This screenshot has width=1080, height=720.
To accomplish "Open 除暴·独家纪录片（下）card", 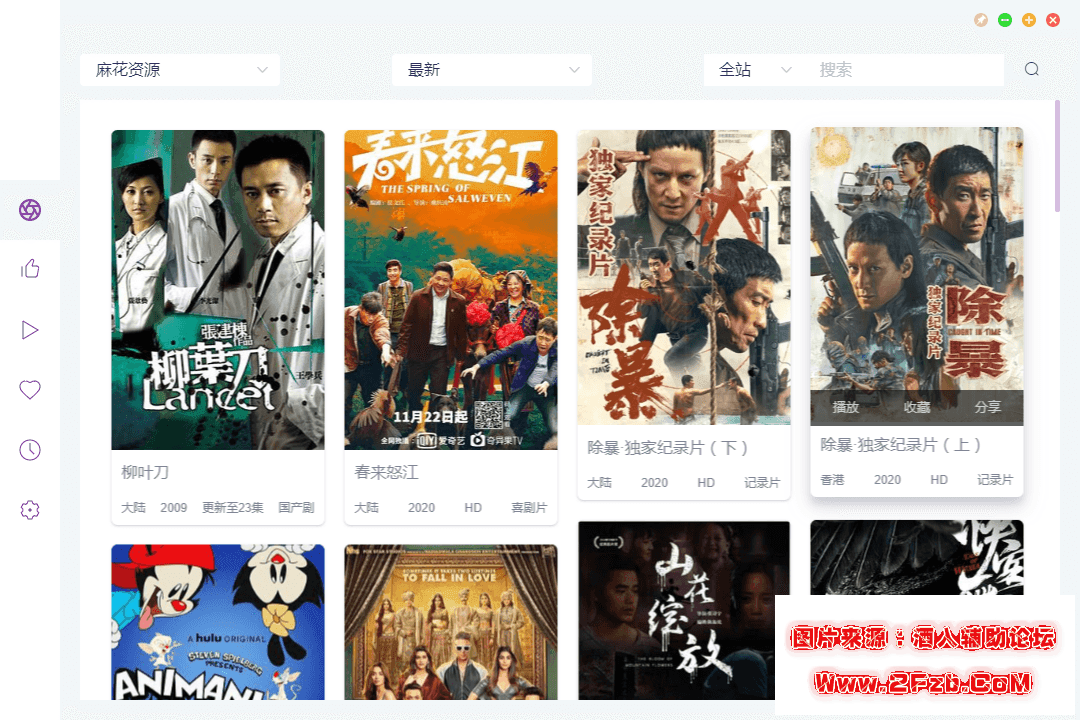I will click(x=684, y=278).
